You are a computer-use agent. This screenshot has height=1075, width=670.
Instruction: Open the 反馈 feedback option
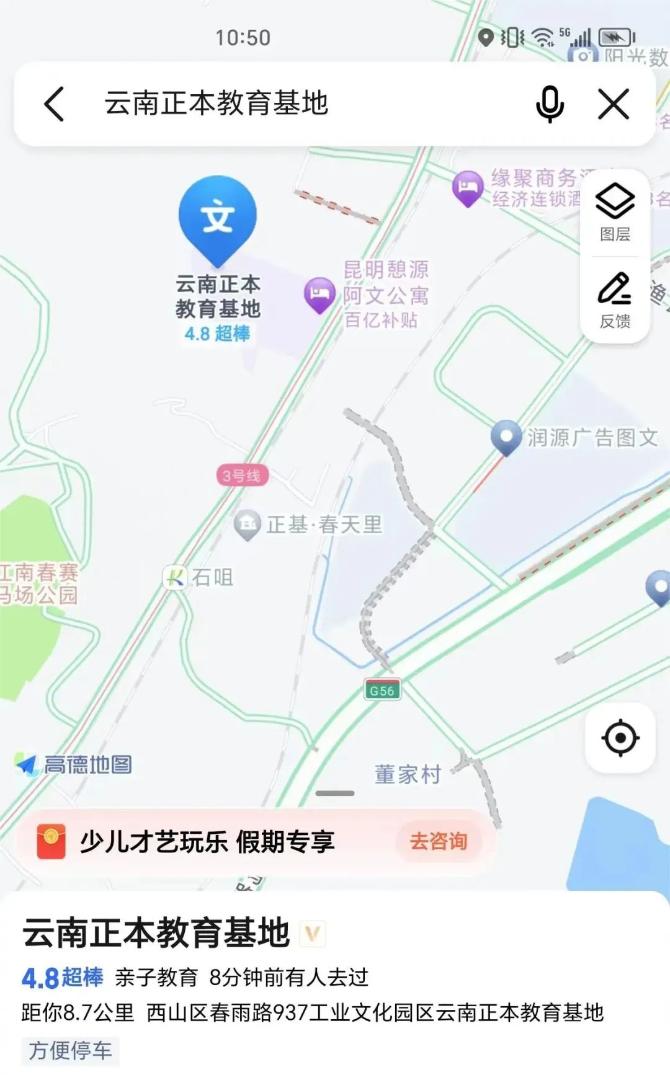tap(615, 299)
